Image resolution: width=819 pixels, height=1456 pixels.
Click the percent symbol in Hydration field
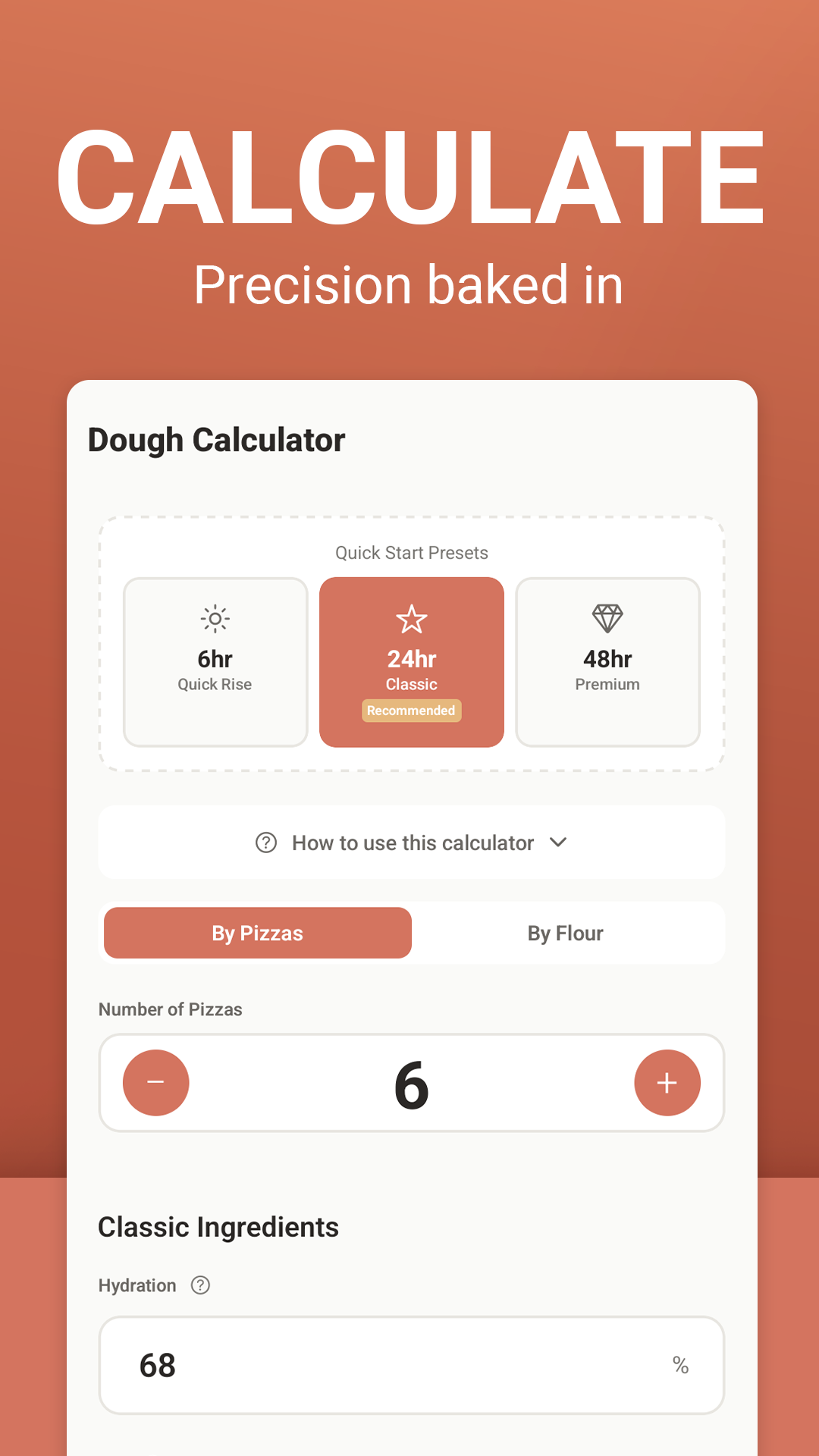(x=680, y=1365)
